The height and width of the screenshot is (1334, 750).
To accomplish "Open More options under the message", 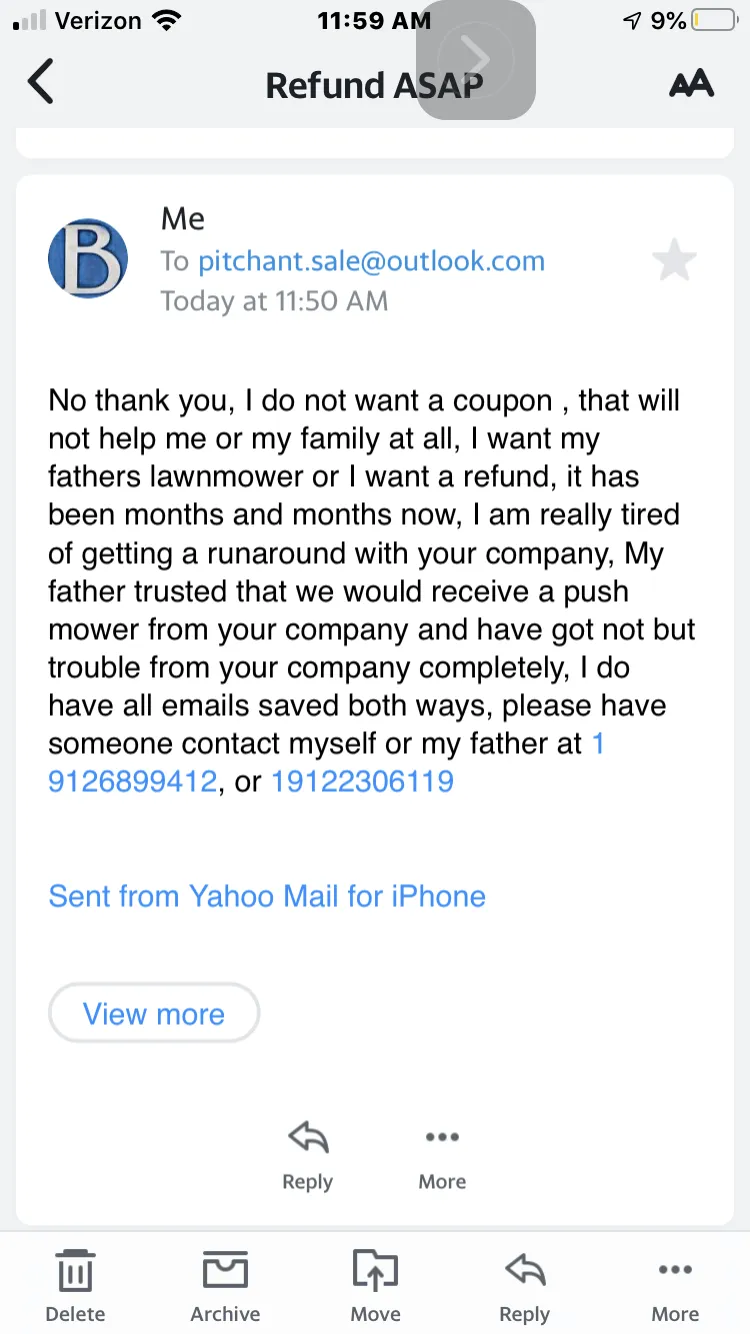I will (442, 1157).
